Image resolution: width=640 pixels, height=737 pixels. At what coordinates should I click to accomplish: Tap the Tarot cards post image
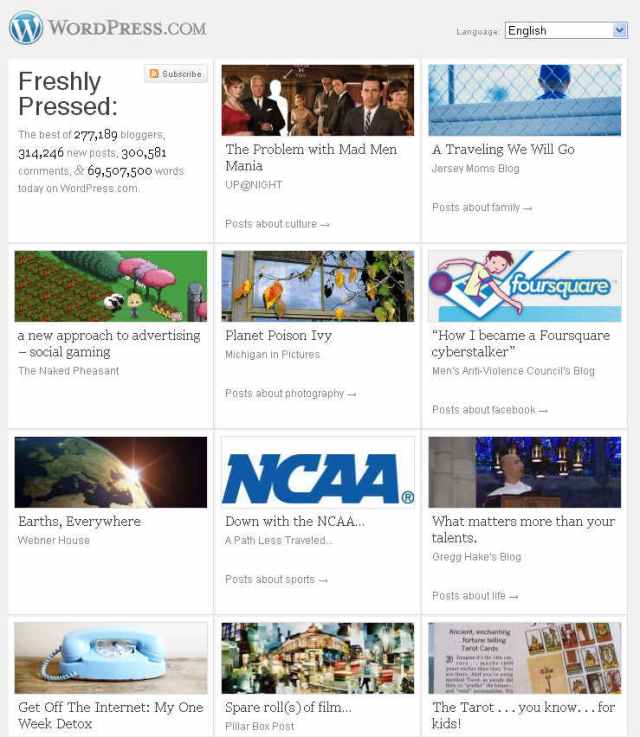click(x=525, y=658)
